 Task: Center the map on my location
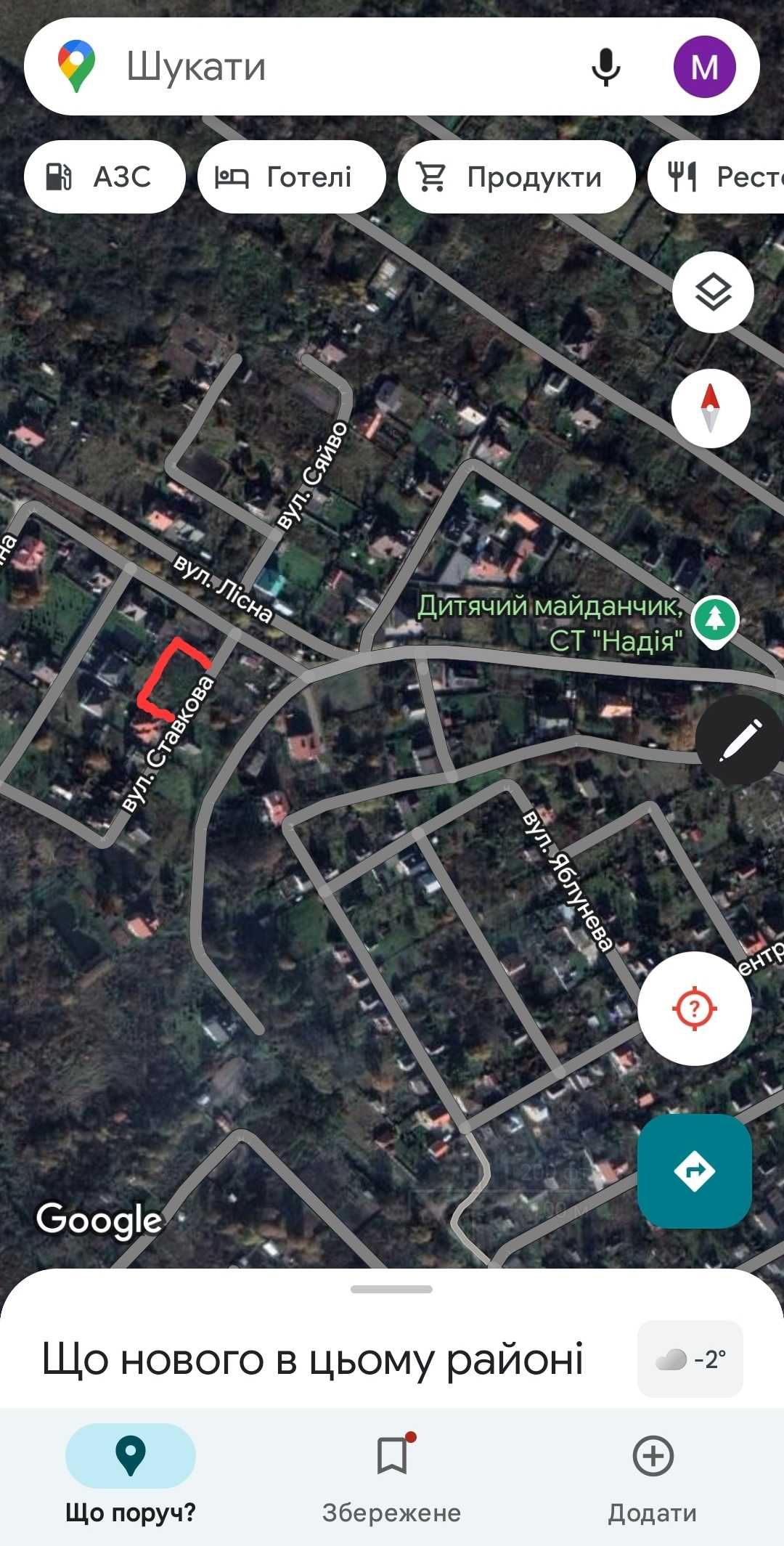[x=694, y=1009]
